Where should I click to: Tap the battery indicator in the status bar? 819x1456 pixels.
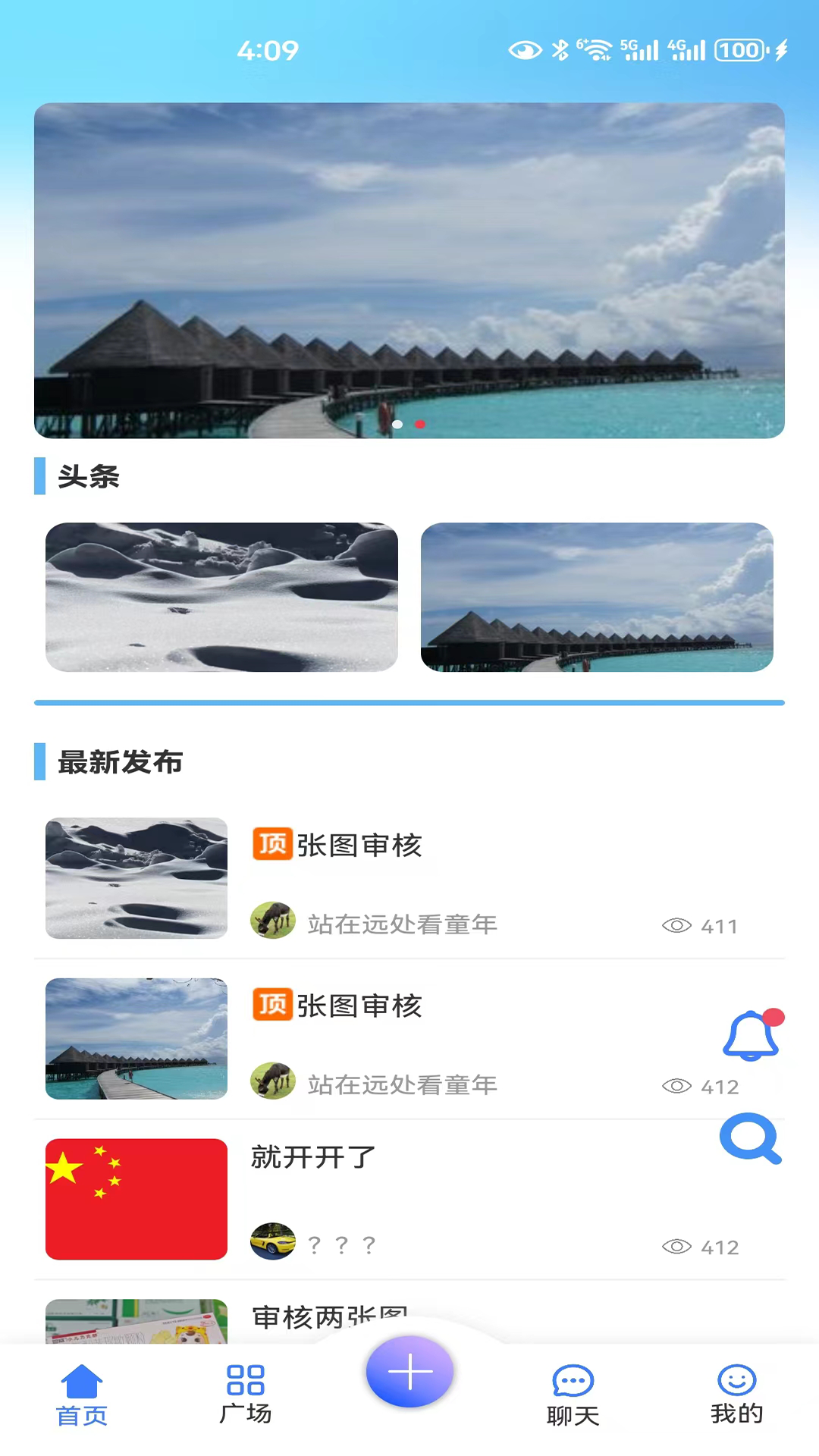pyautogui.click(x=739, y=51)
